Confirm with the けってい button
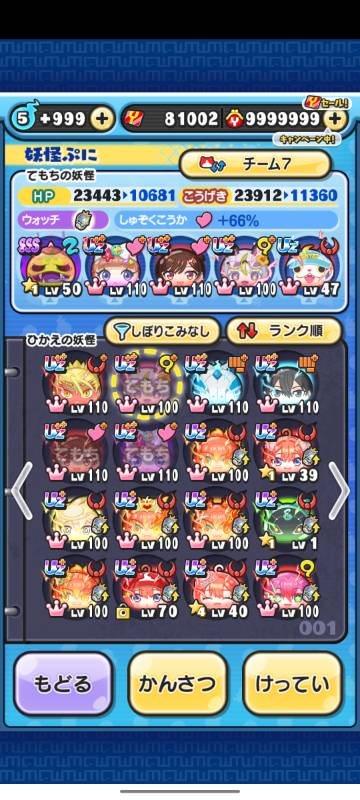This screenshot has width=360, height=800. pos(293,684)
